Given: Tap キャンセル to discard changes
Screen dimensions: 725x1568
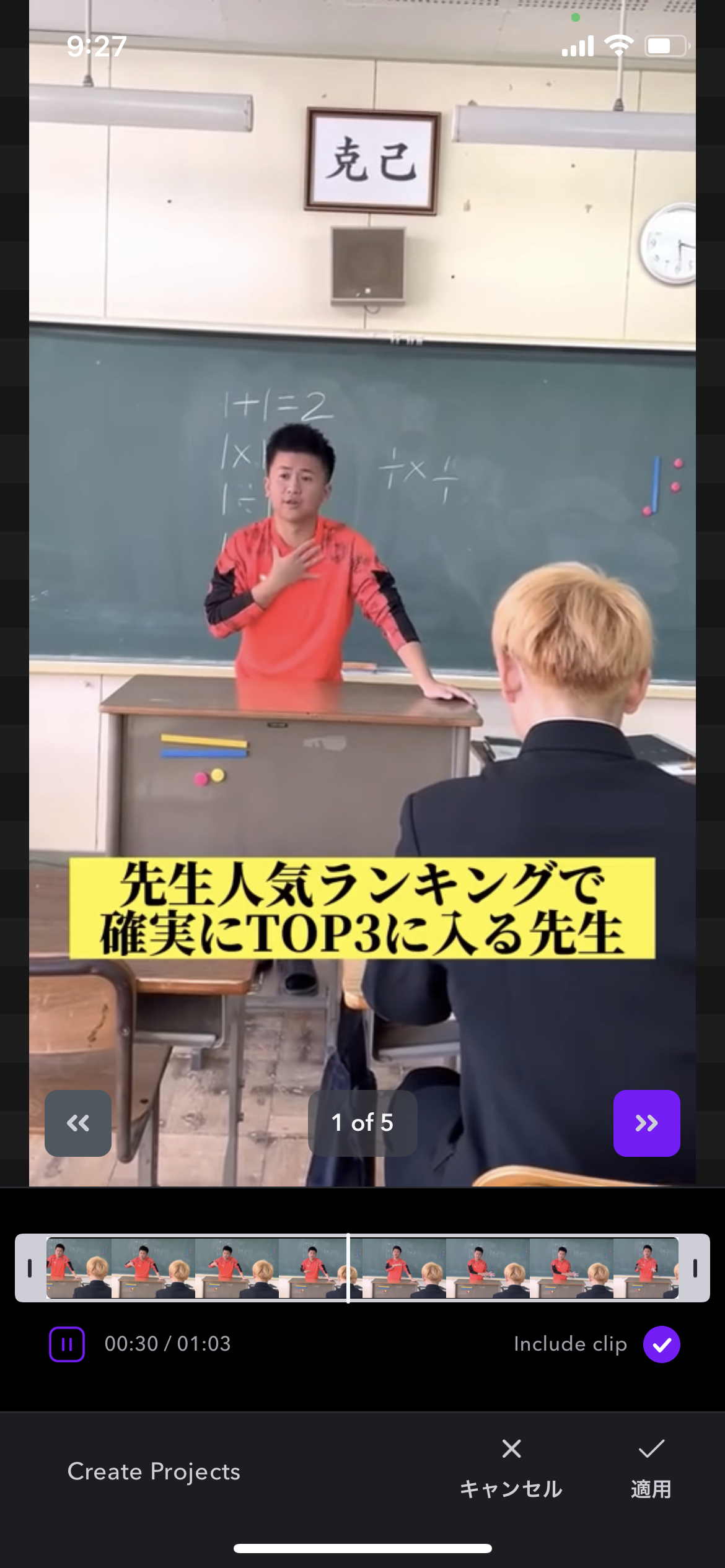Looking at the screenshot, I should 511,1470.
